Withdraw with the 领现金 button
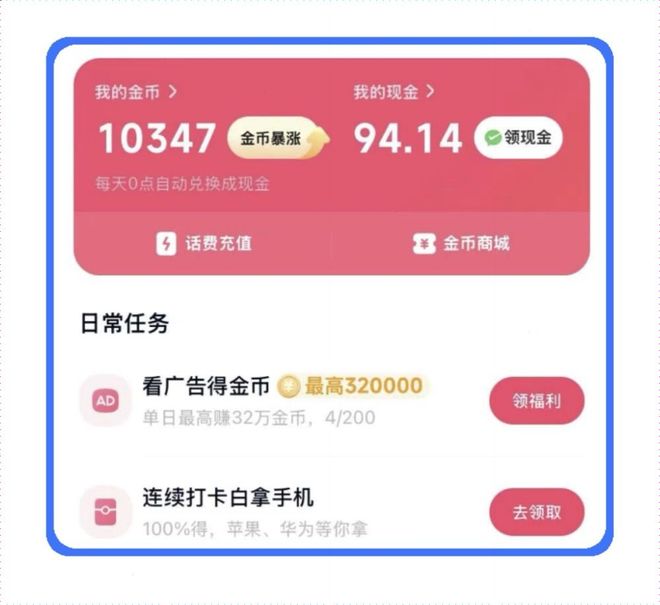 click(518, 139)
